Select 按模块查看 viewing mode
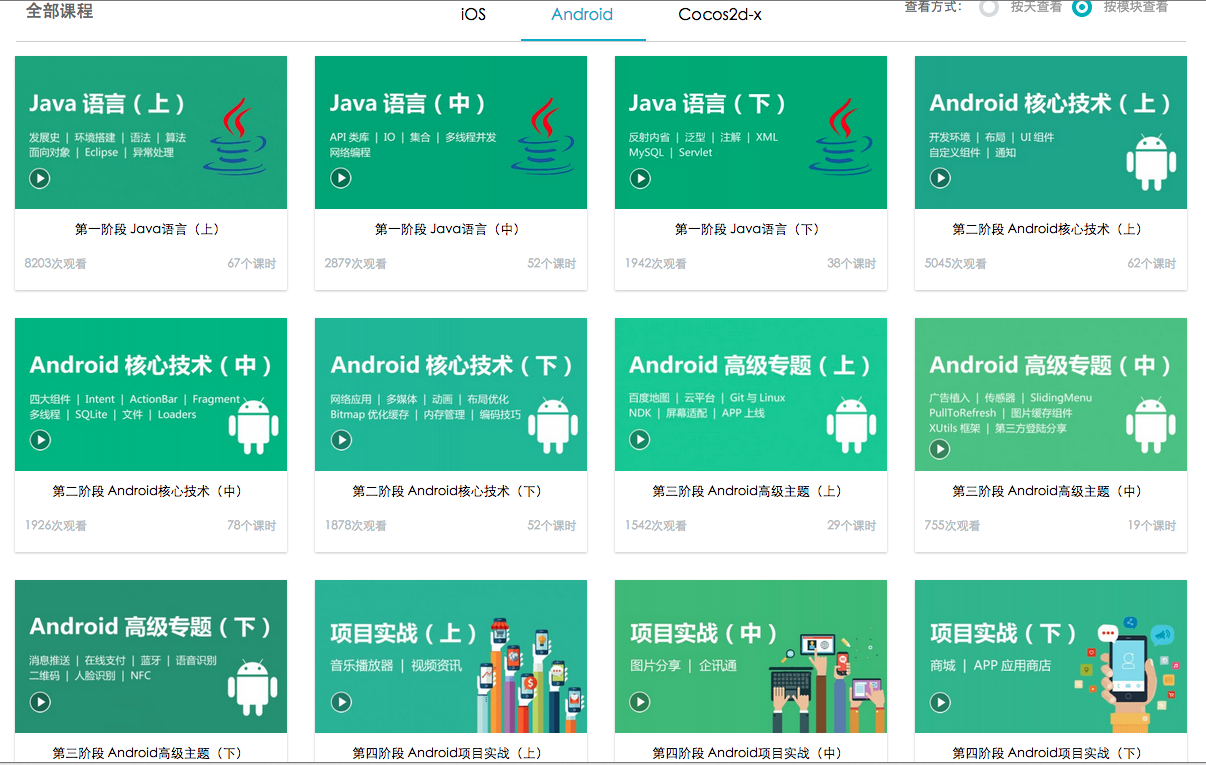 coord(1081,8)
